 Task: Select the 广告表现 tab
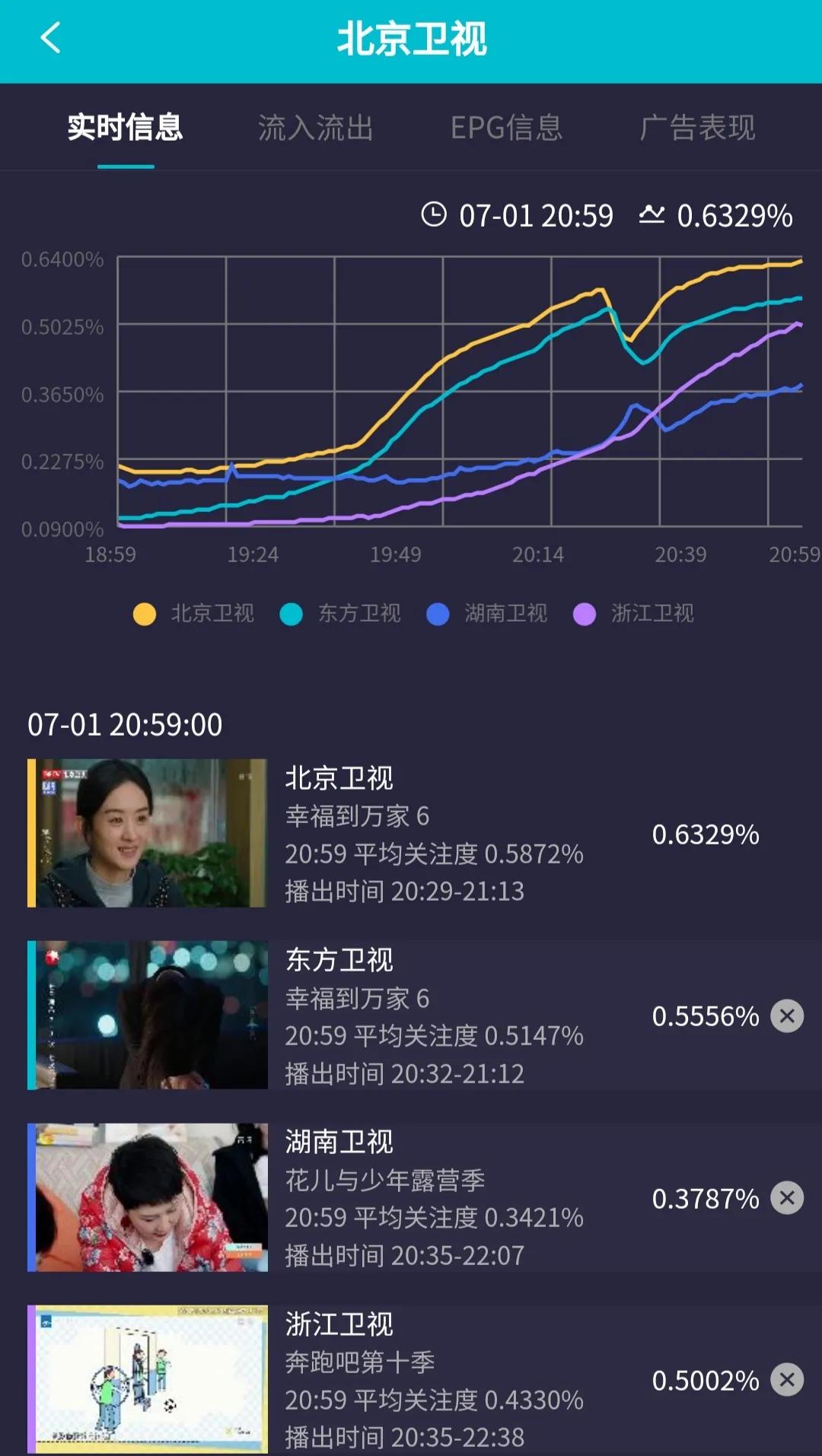coord(697,127)
